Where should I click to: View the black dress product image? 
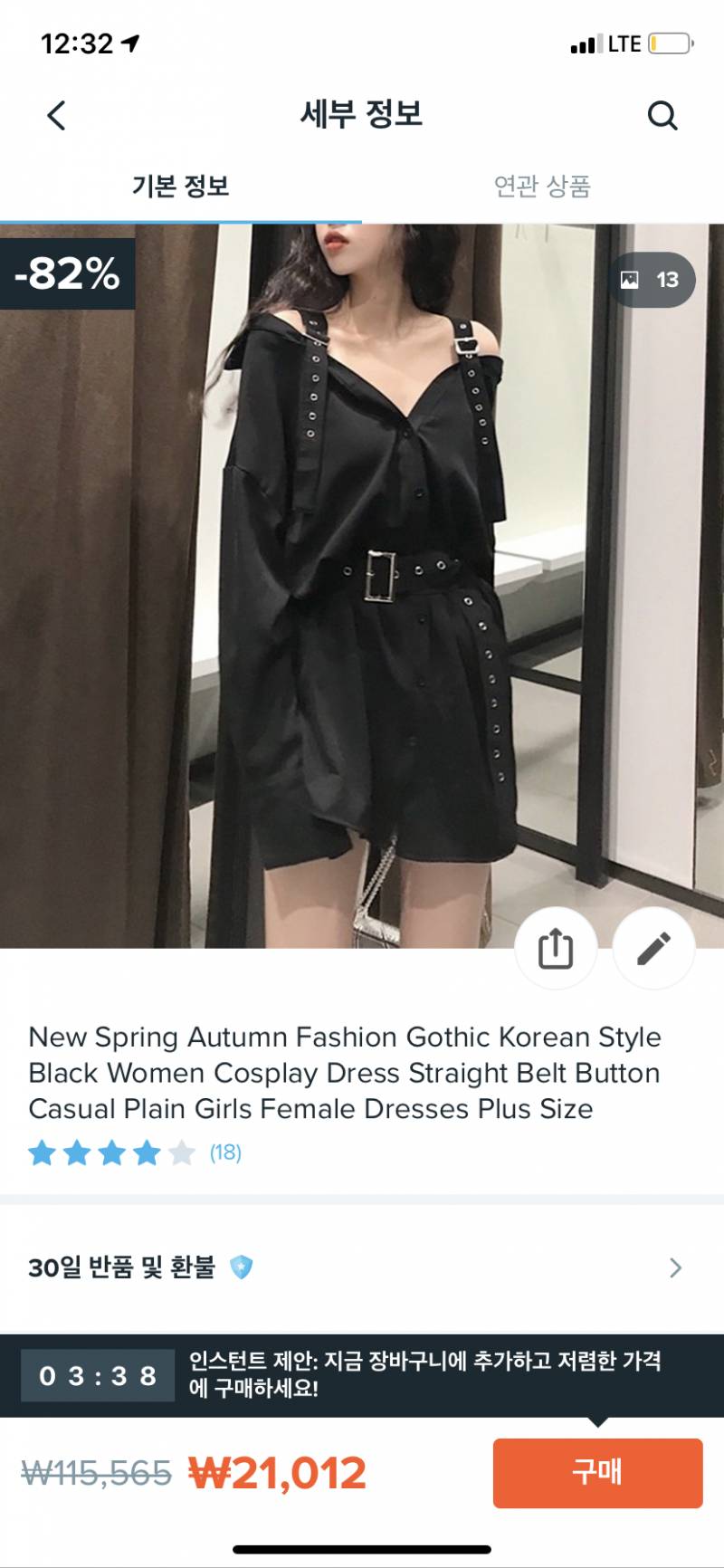(362, 588)
